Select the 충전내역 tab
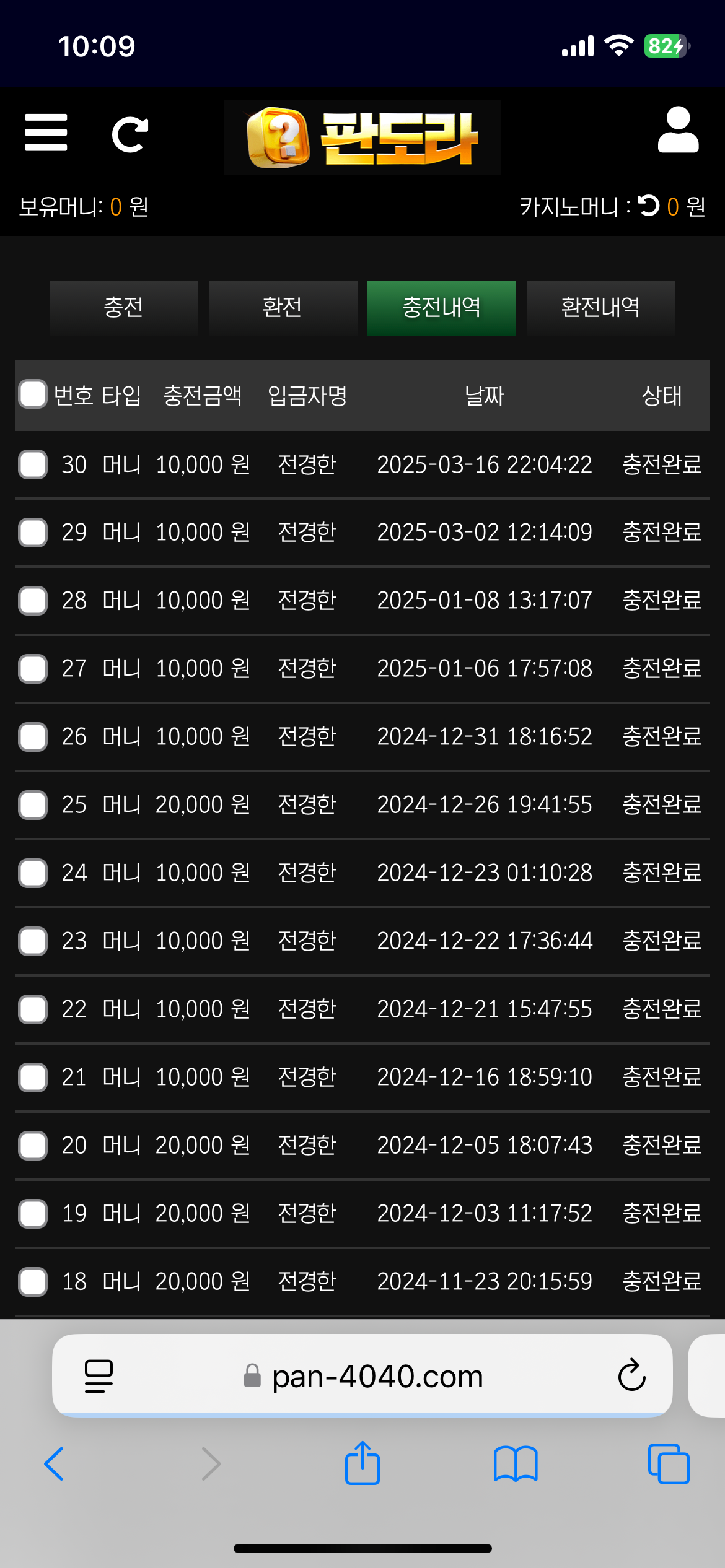 pos(441,308)
